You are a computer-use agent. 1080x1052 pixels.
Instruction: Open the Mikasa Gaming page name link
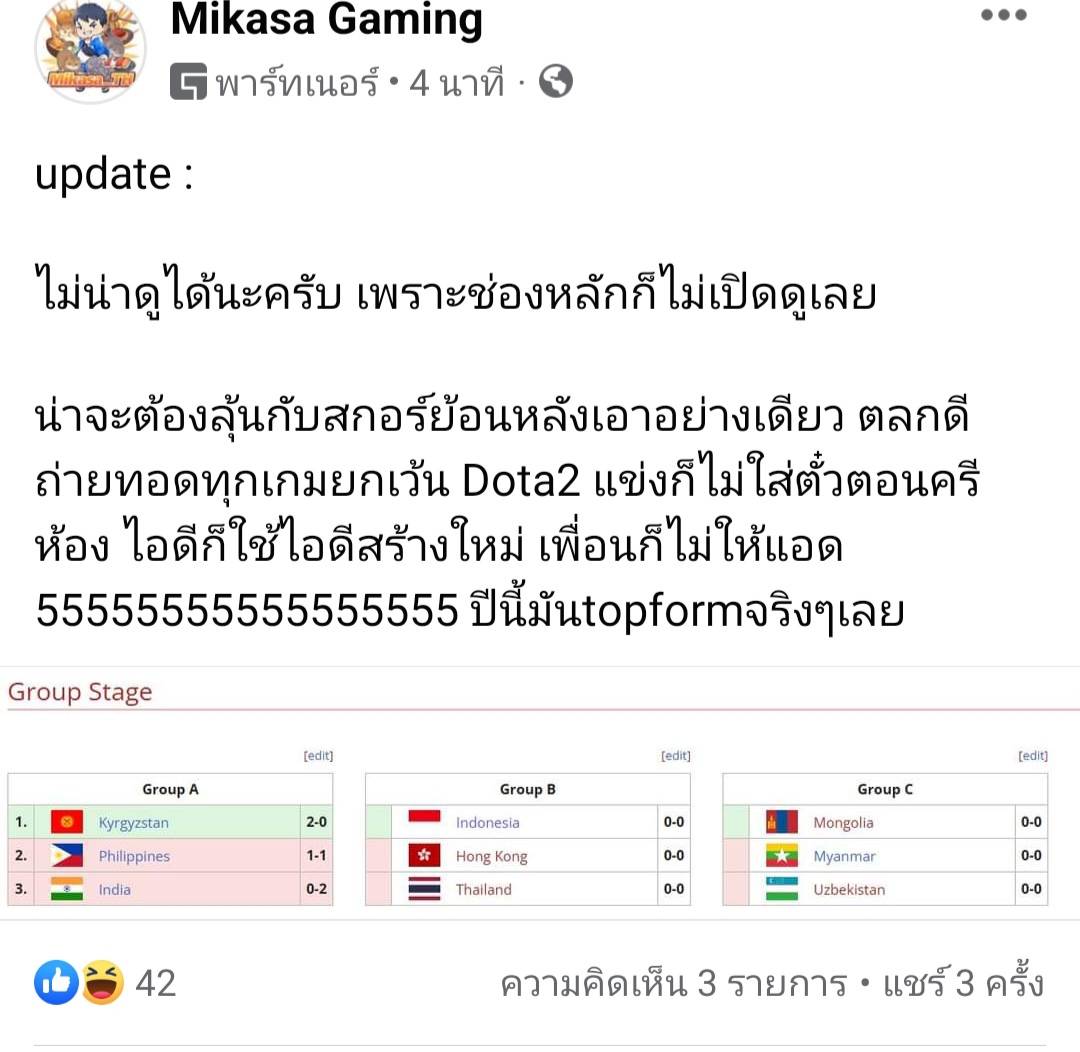[x=326, y=20]
